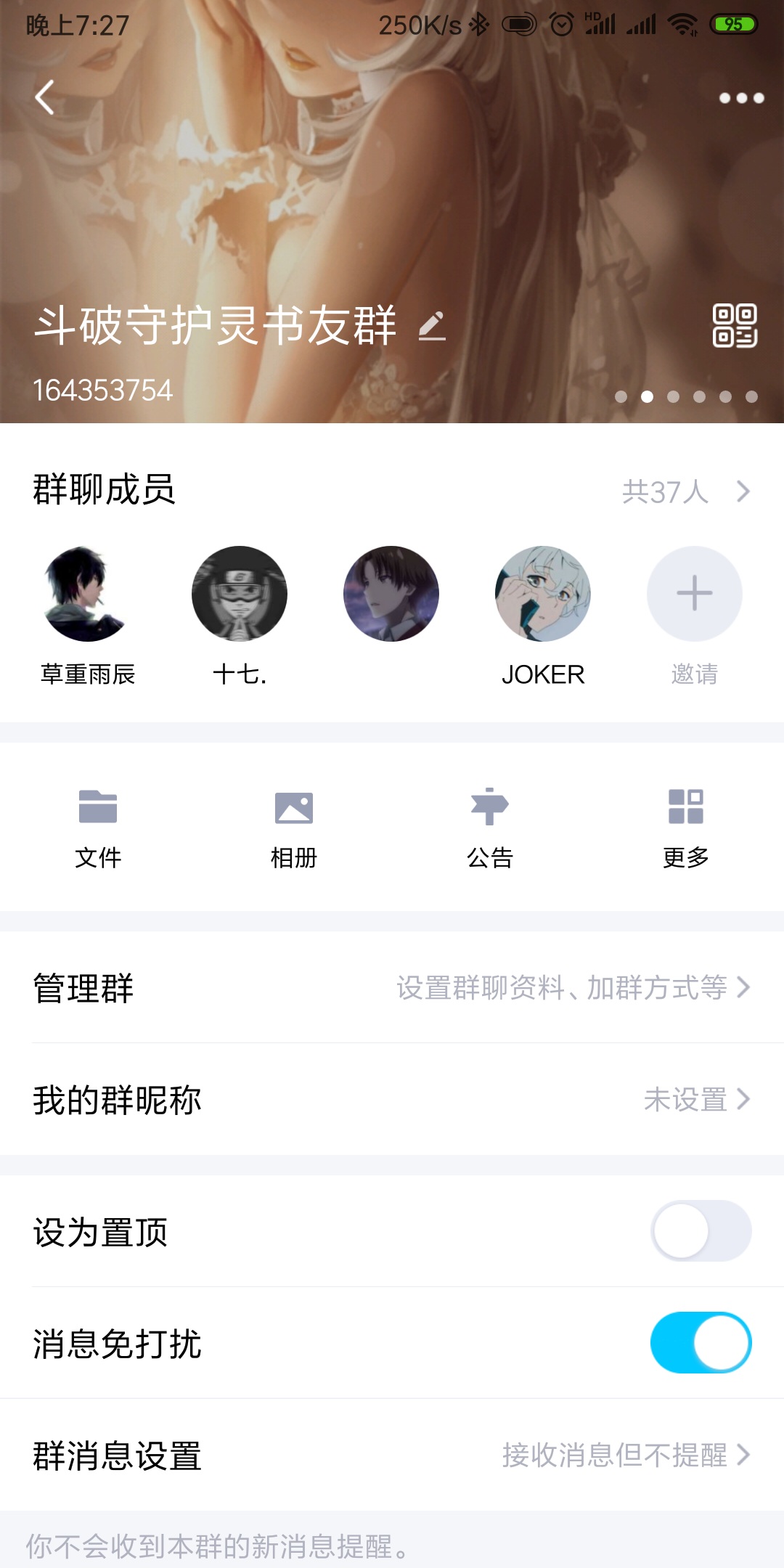This screenshot has height=1568, width=784.
Task: Set 我的群昵称 (my group nickname)
Action: click(x=392, y=1099)
